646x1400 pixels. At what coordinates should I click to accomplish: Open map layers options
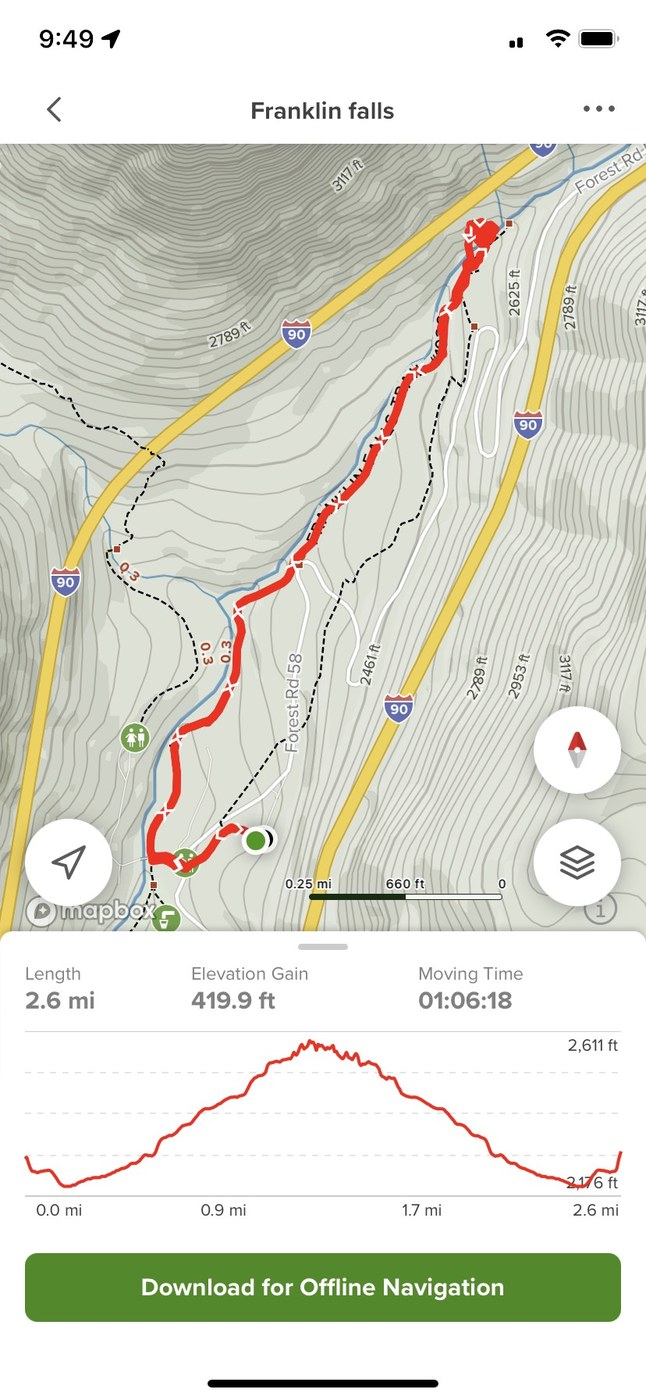click(x=577, y=862)
